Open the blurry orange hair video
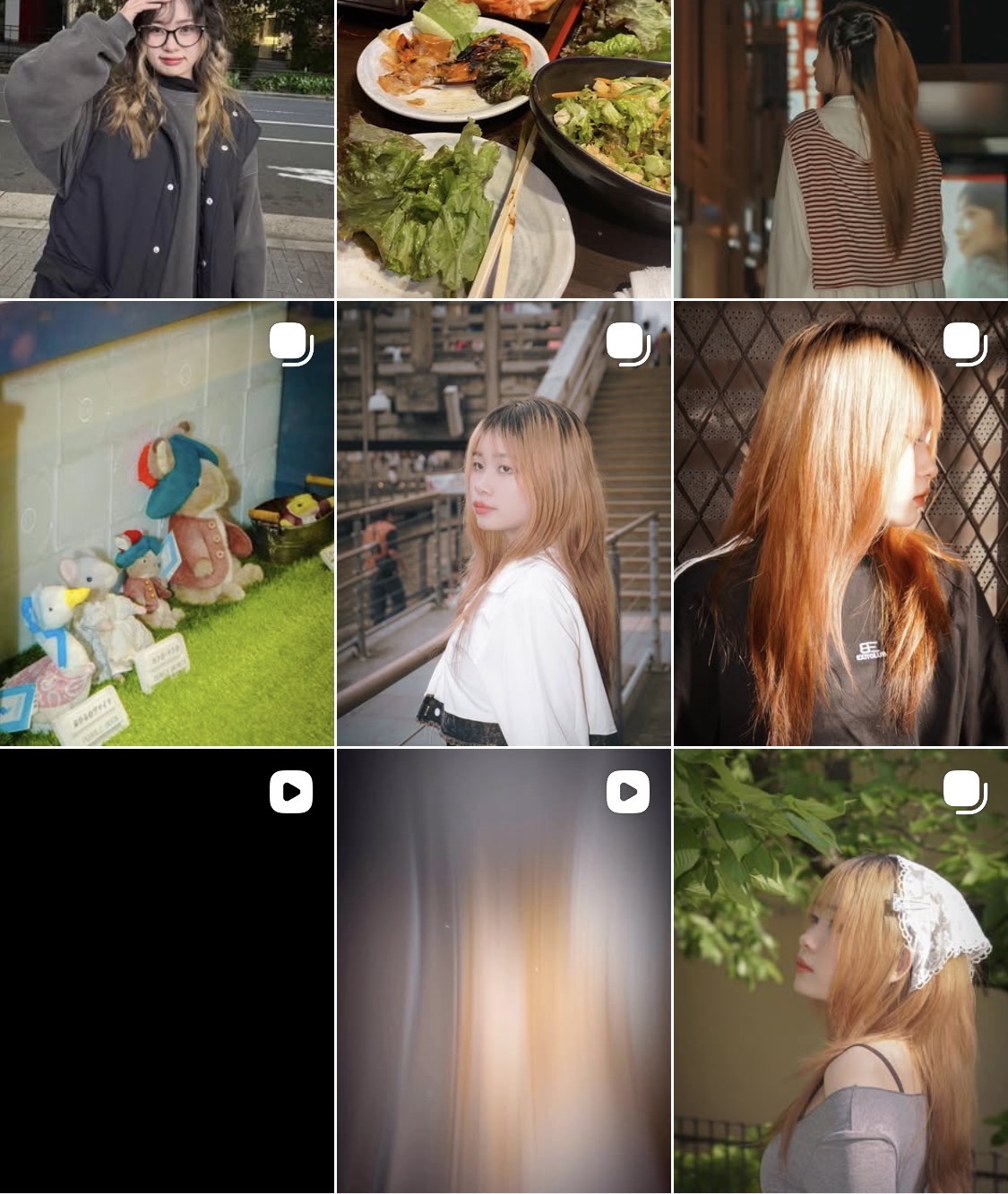This screenshot has height=1194, width=1008. point(504,972)
